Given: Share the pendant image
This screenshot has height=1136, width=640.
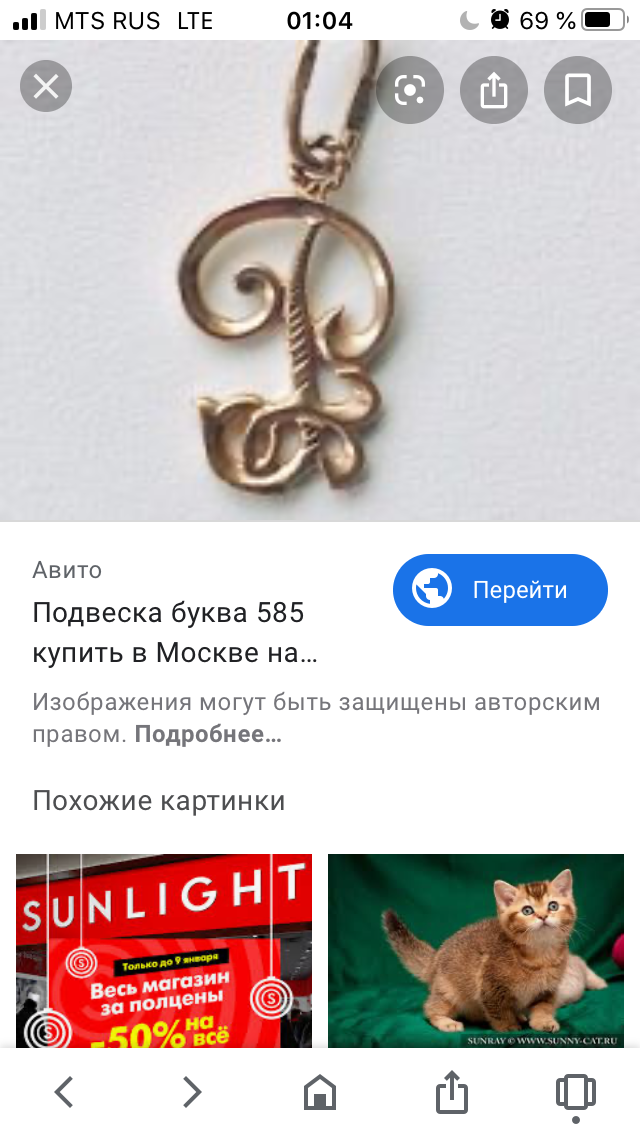Looking at the screenshot, I should pos(493,90).
